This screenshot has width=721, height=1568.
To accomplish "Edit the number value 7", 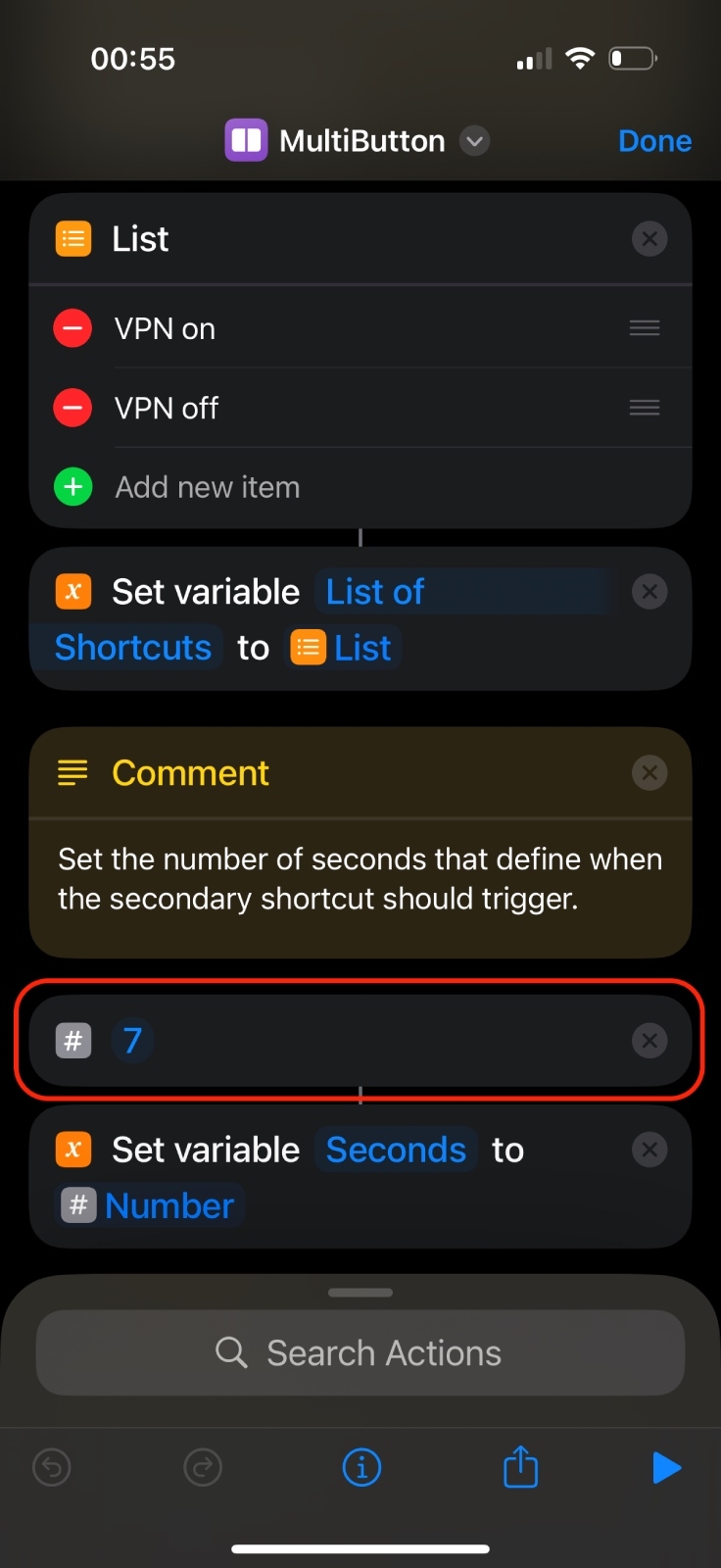I will [133, 1041].
